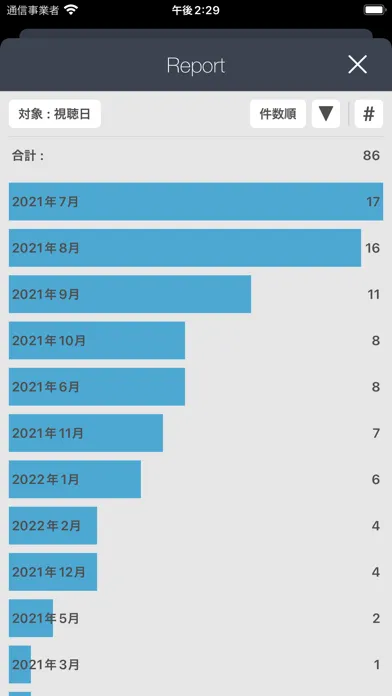Change the 対象：視聴日 target filter
The image size is (392, 696).
click(x=55, y=114)
